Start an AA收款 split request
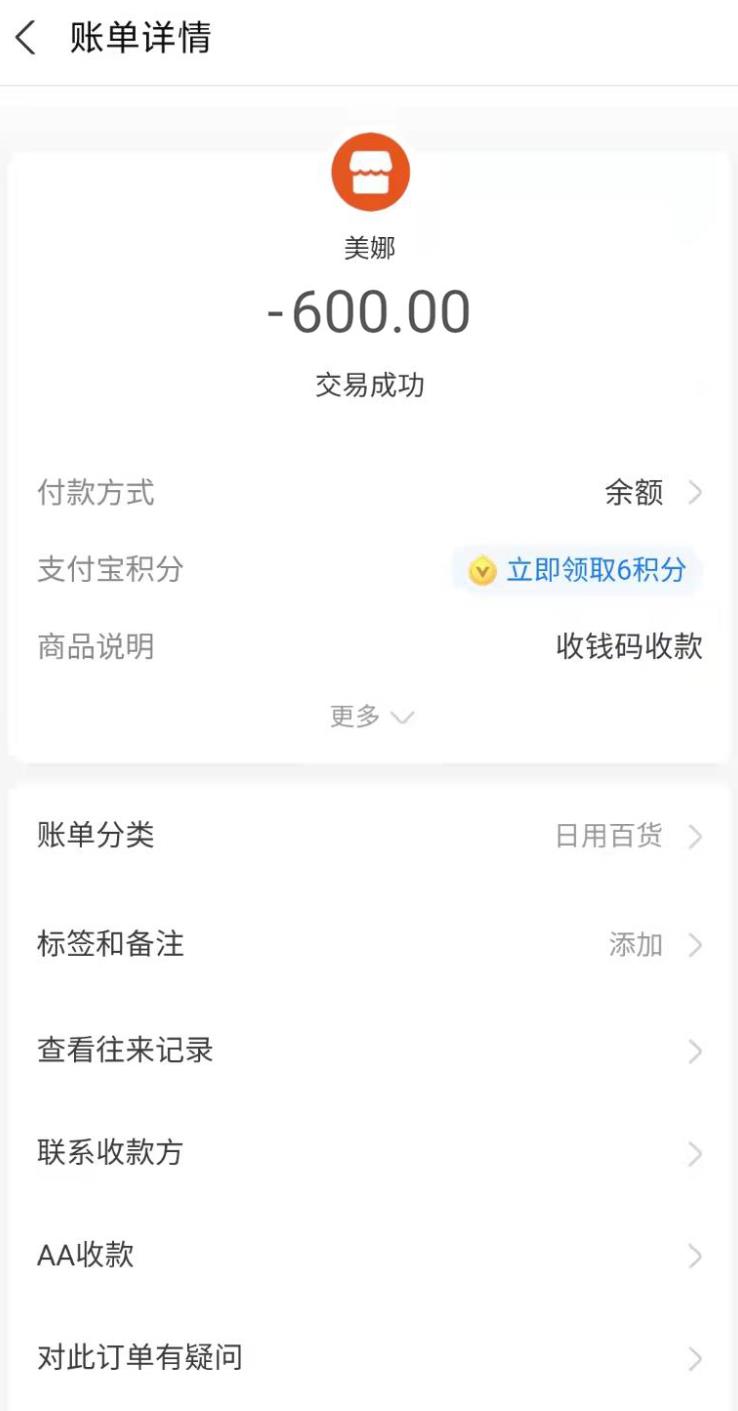Viewport: 738px width, 1411px height. 369,1255
